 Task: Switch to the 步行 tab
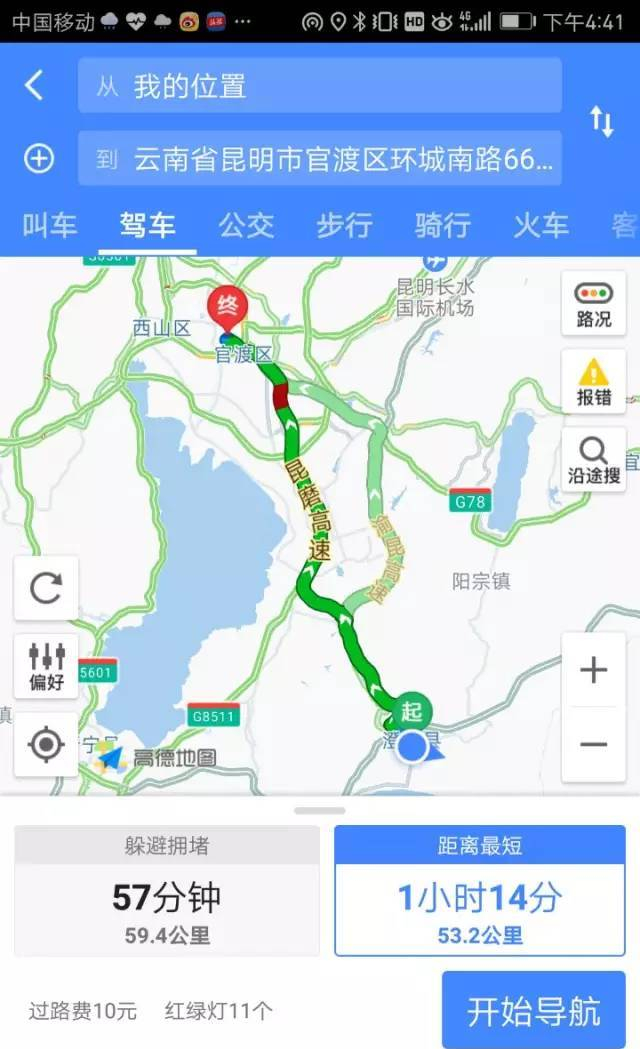[344, 225]
